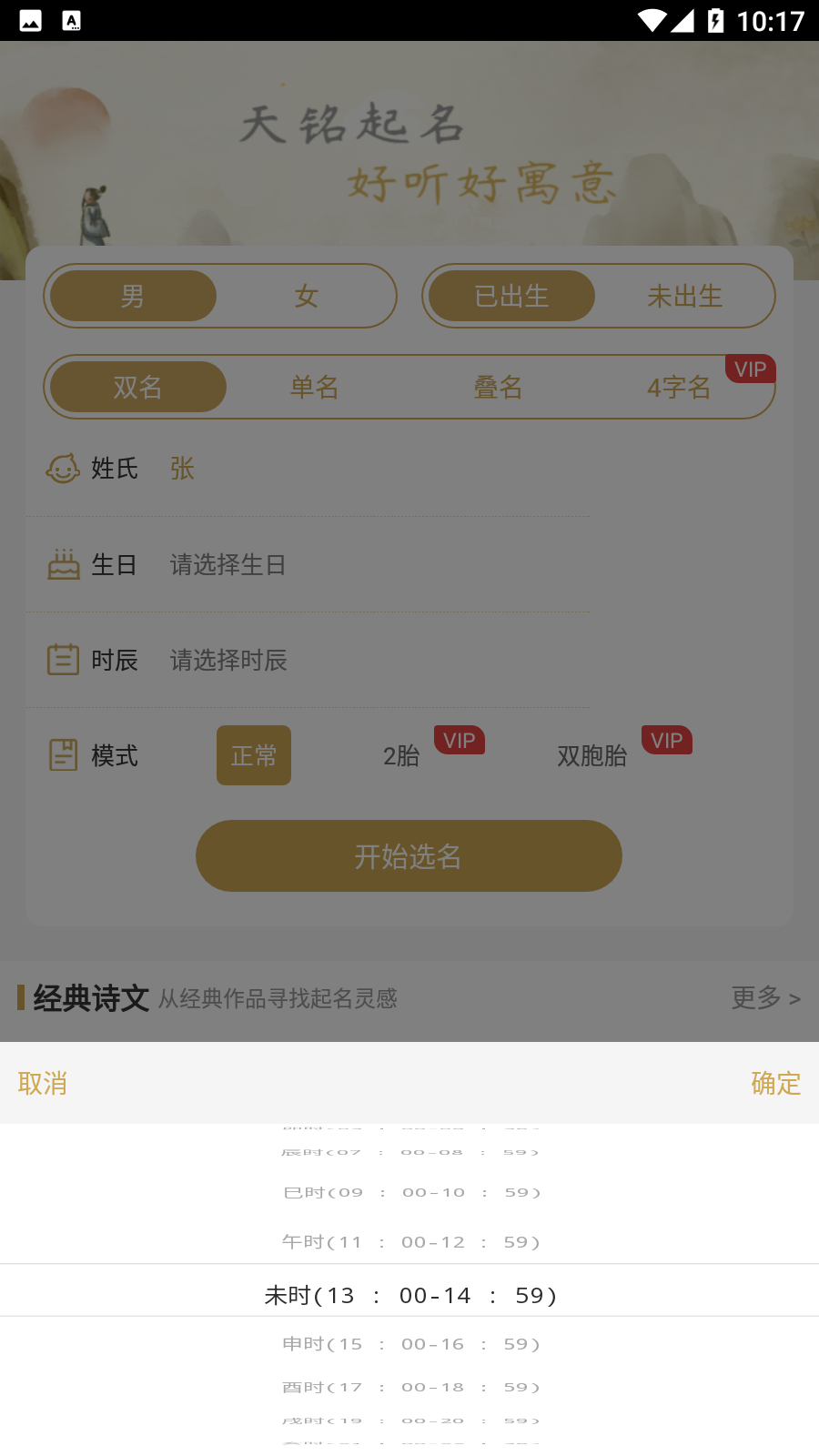Tap the surname field showing 张
Viewport: 819px width, 1456px height.
tap(181, 470)
